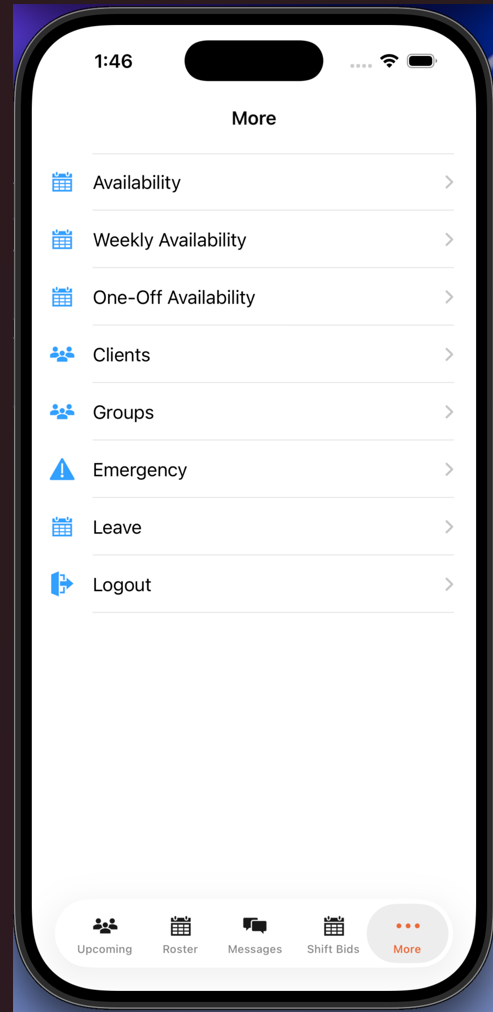This screenshot has width=493, height=1012.
Task: Open the Availability row
Action: coord(253,183)
